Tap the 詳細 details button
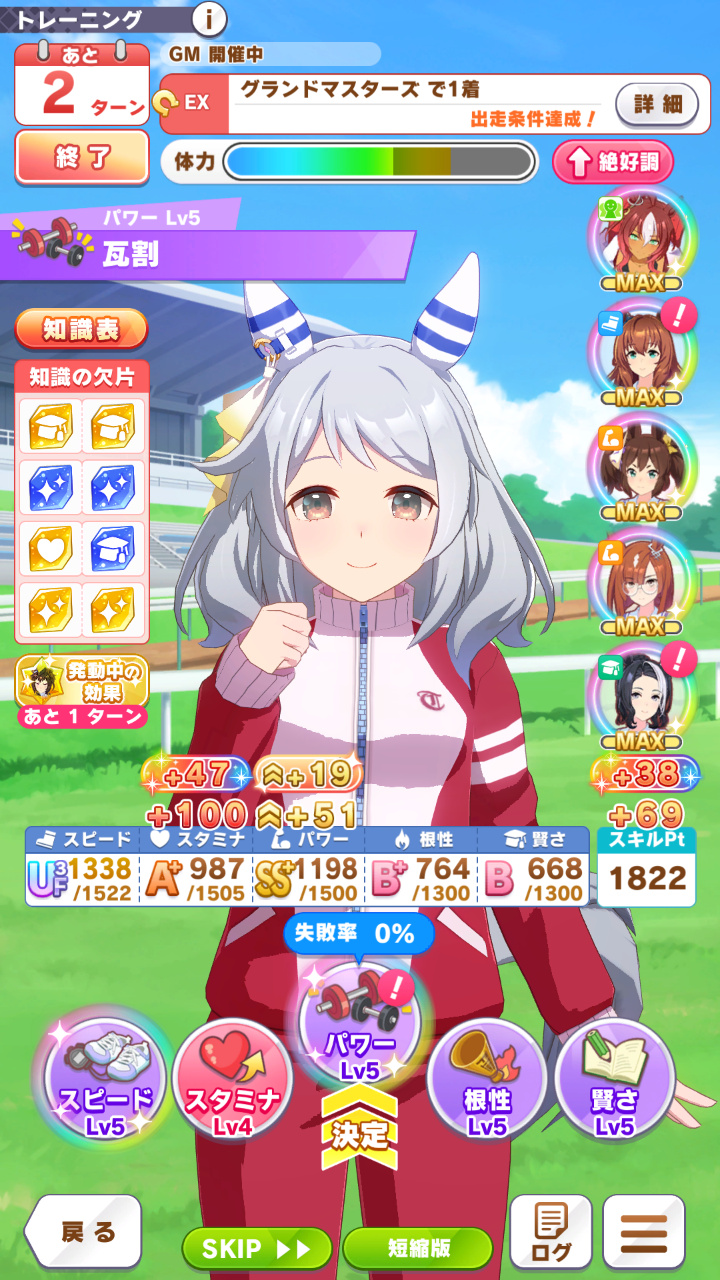This screenshot has width=720, height=1280. [656, 103]
